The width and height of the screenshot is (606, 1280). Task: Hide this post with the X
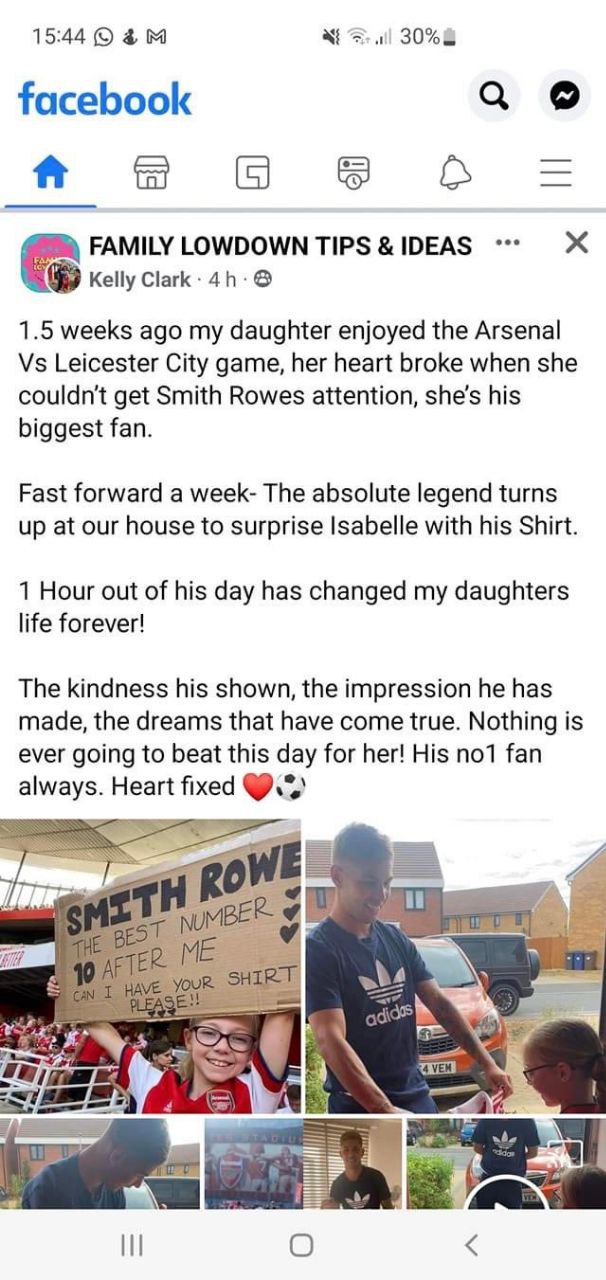pyautogui.click(x=576, y=243)
